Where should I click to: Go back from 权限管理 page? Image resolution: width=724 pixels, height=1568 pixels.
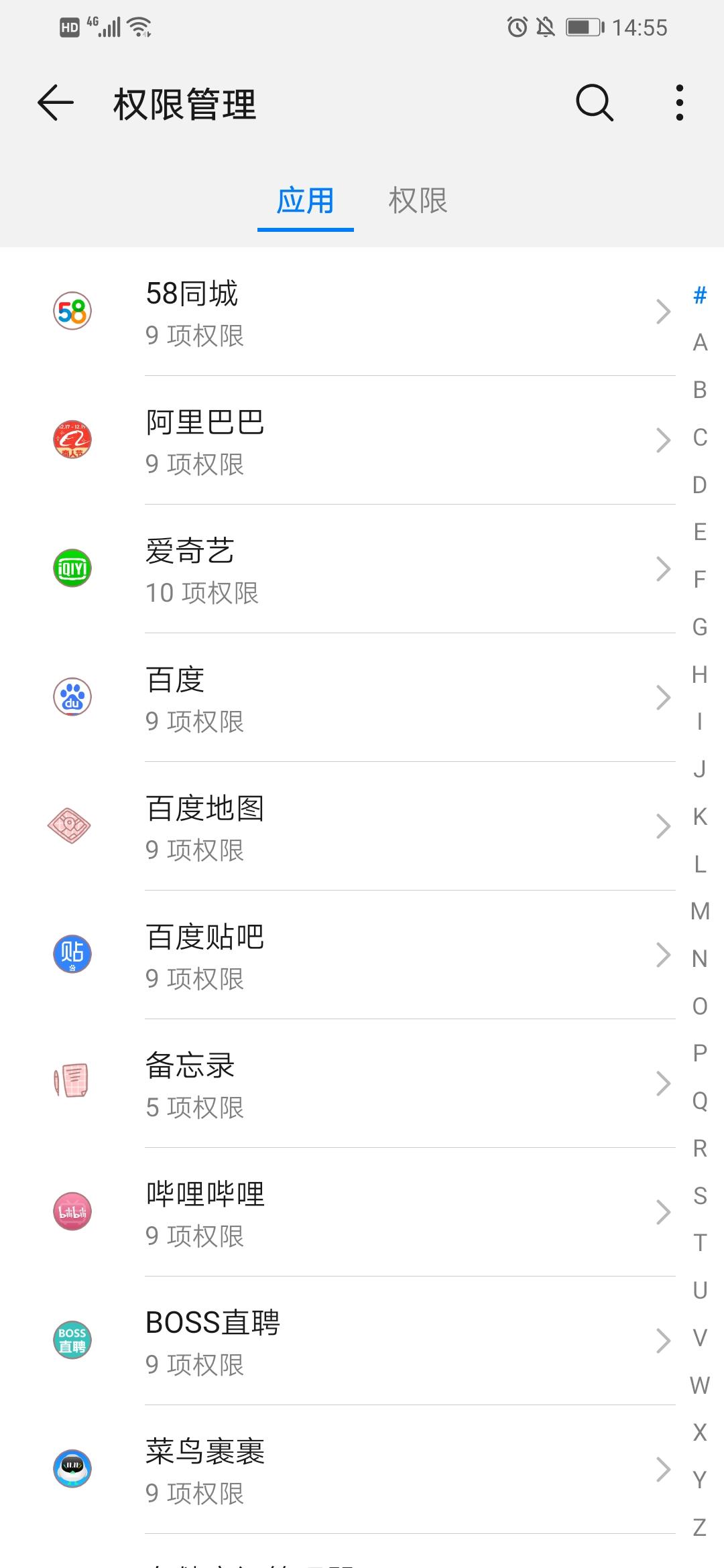coord(56,104)
